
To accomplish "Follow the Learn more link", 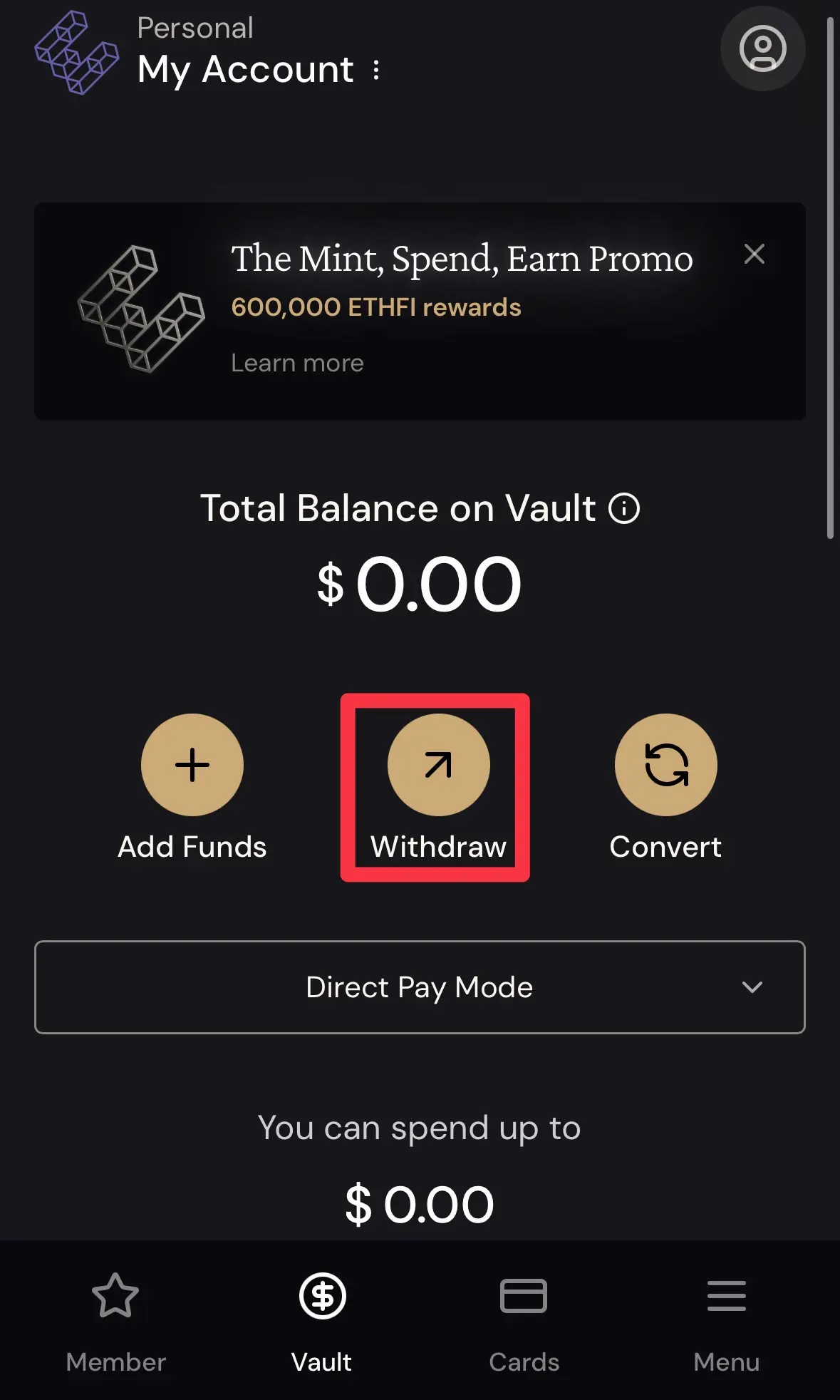I will coord(297,363).
